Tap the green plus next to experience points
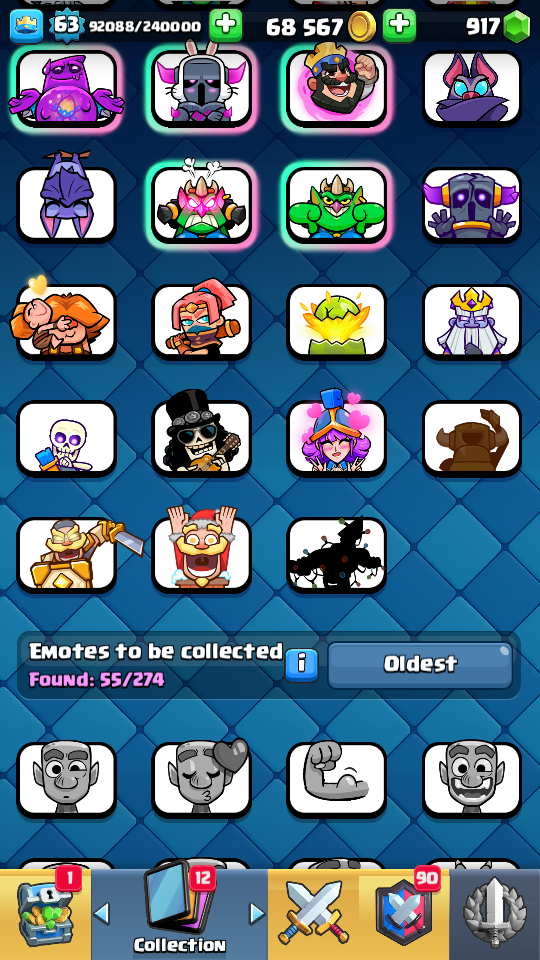The width and height of the screenshot is (540, 960). 225,26
